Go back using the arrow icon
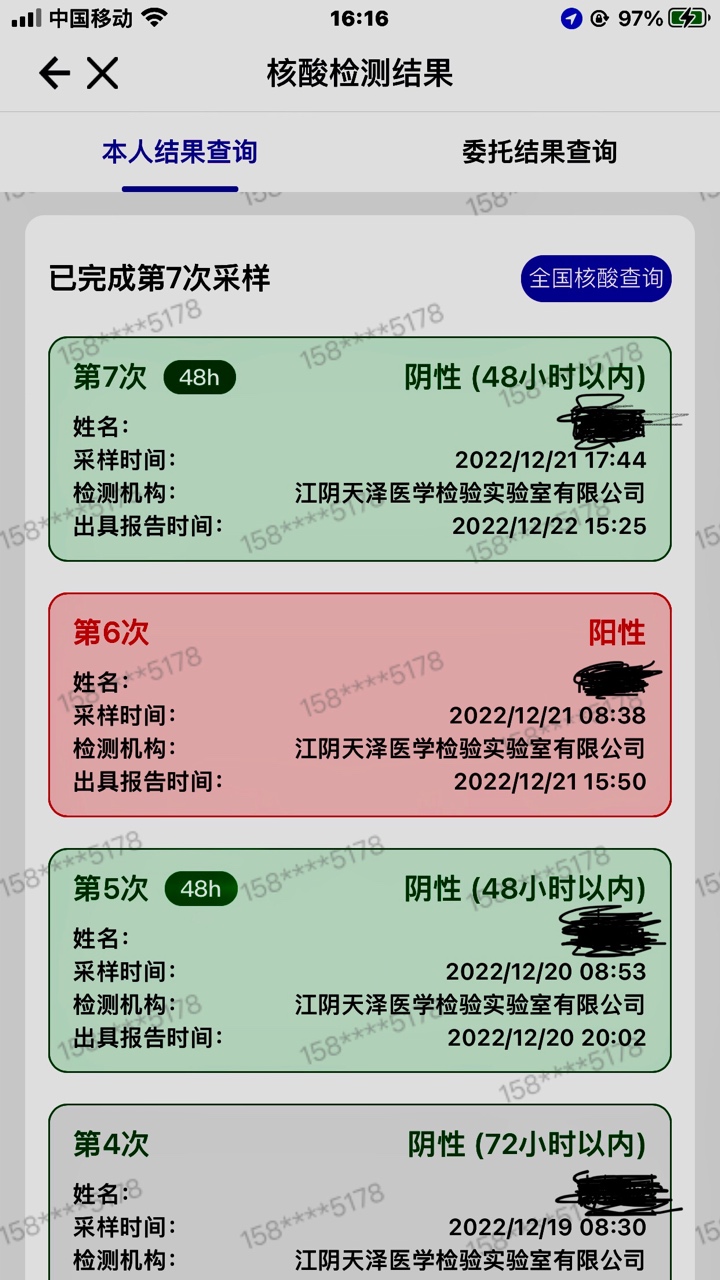The height and width of the screenshot is (1280, 720). click(54, 73)
